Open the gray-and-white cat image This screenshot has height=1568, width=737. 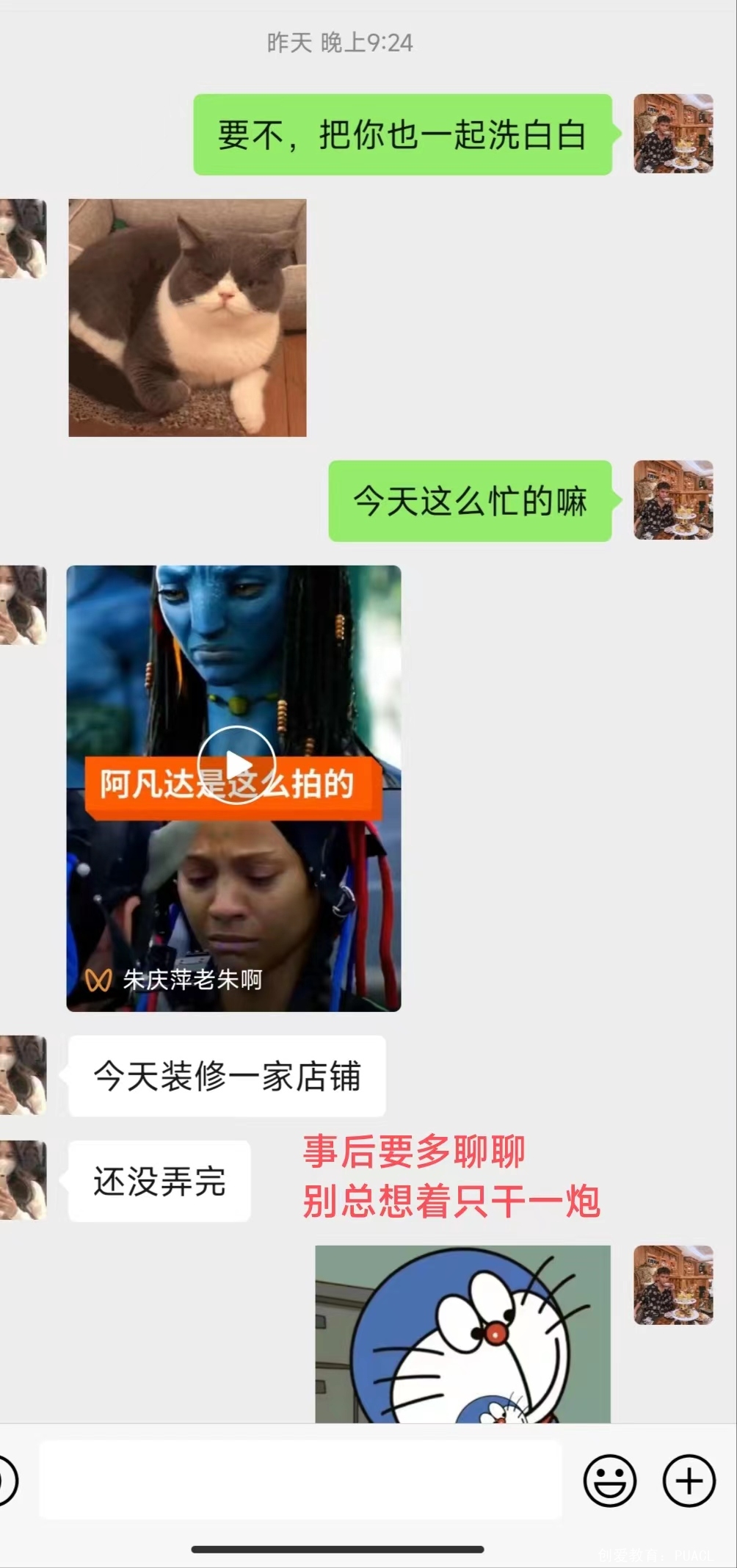coord(187,317)
